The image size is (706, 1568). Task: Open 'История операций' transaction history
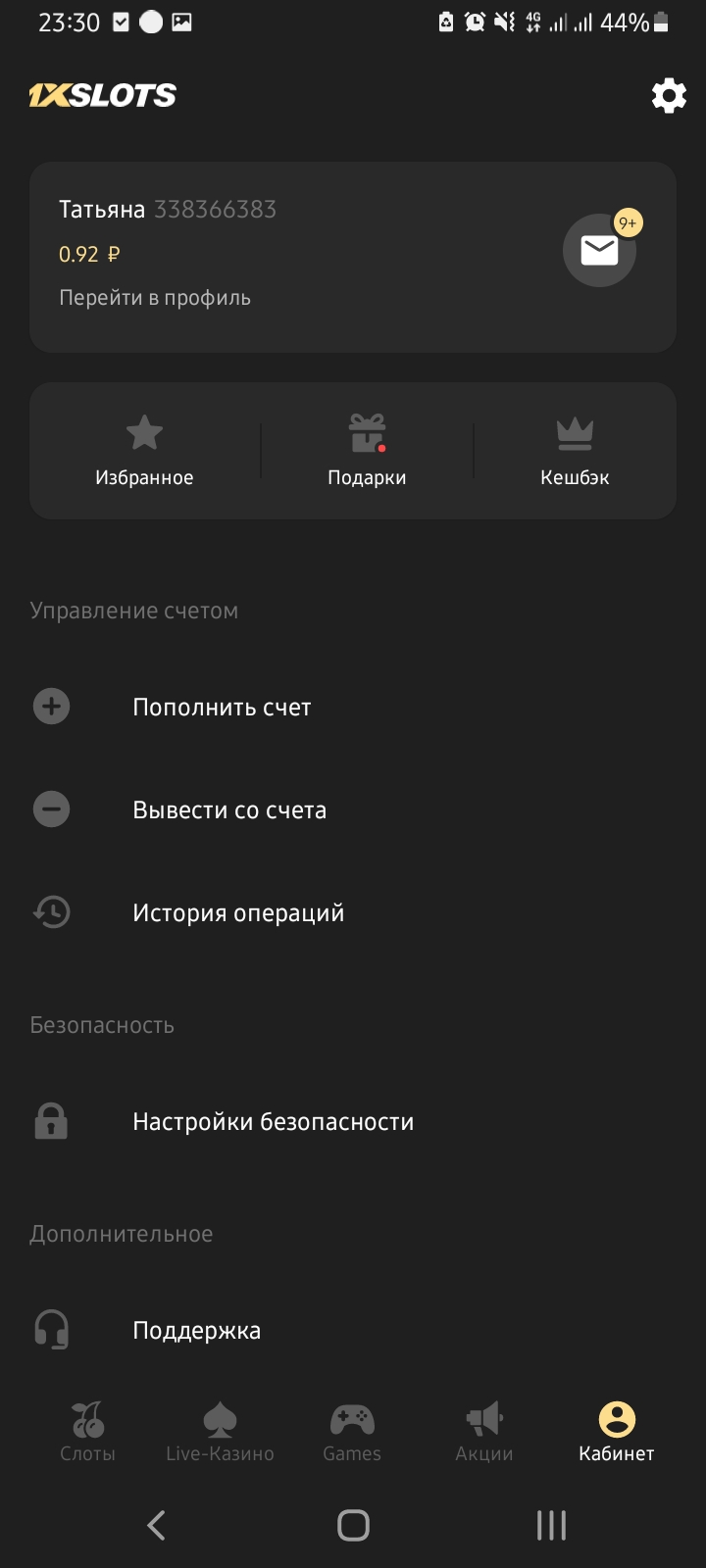[x=238, y=913]
